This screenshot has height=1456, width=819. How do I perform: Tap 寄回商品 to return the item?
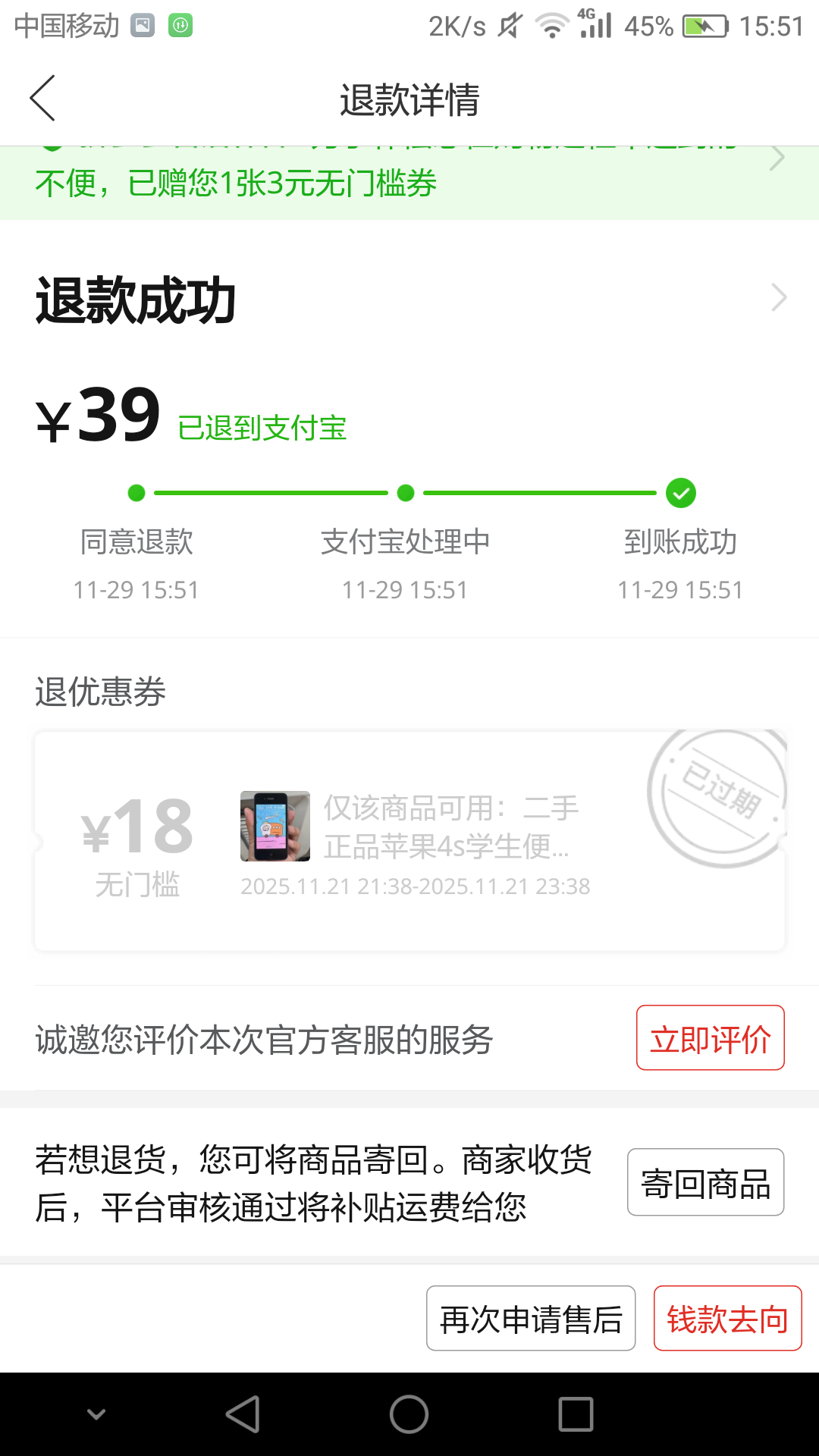tap(705, 1182)
